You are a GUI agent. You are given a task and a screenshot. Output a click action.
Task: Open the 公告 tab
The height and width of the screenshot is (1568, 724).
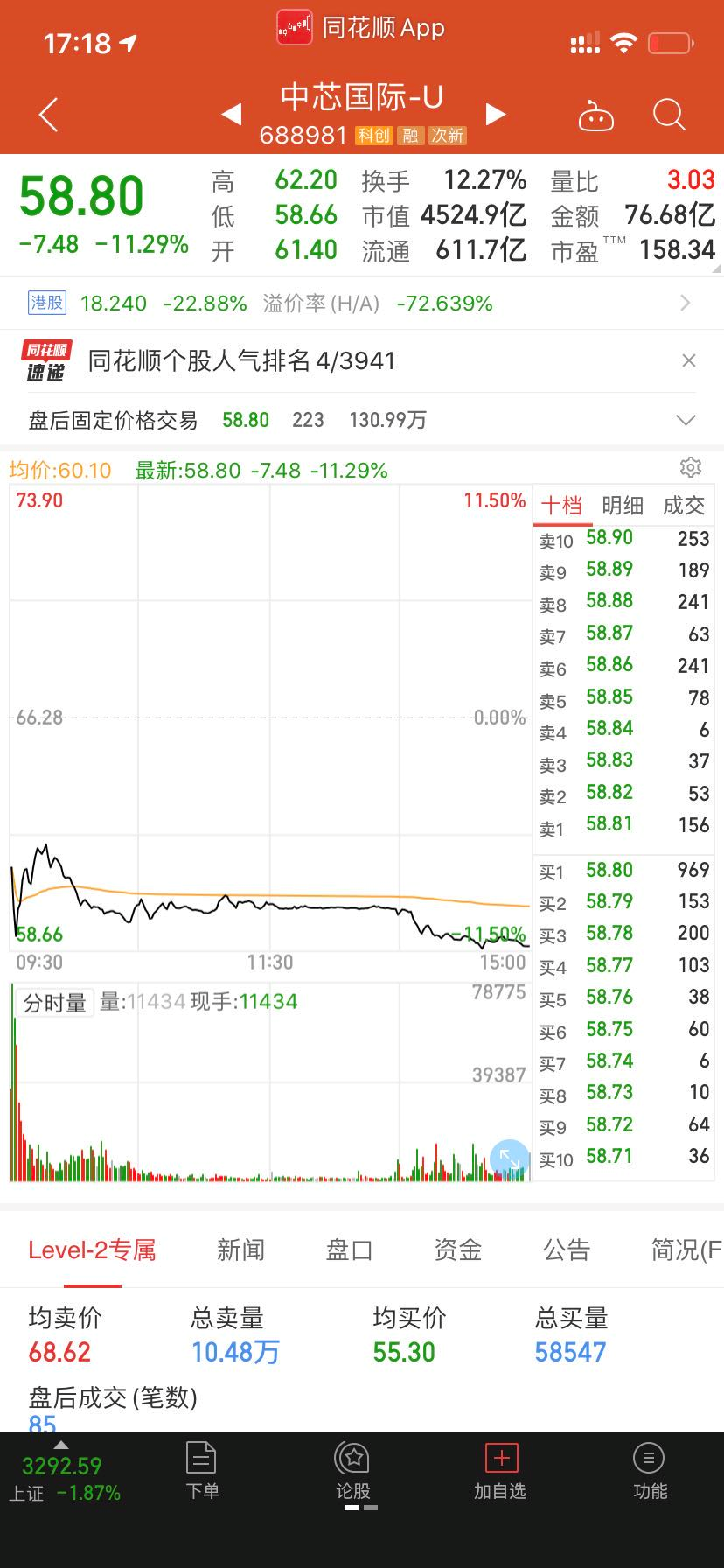coord(567,1249)
